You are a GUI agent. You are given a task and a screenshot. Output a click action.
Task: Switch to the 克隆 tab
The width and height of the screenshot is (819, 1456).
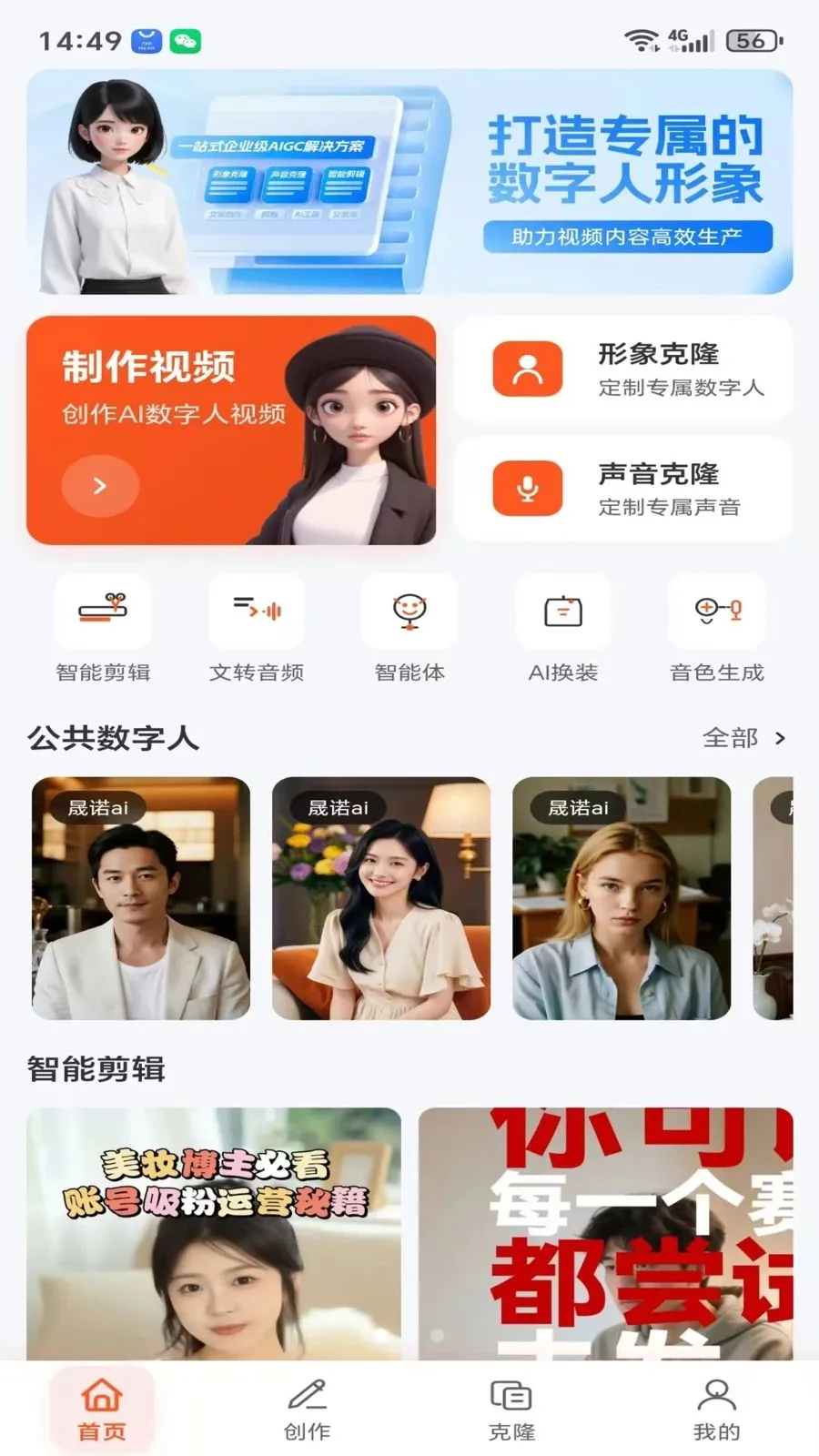click(511, 1410)
